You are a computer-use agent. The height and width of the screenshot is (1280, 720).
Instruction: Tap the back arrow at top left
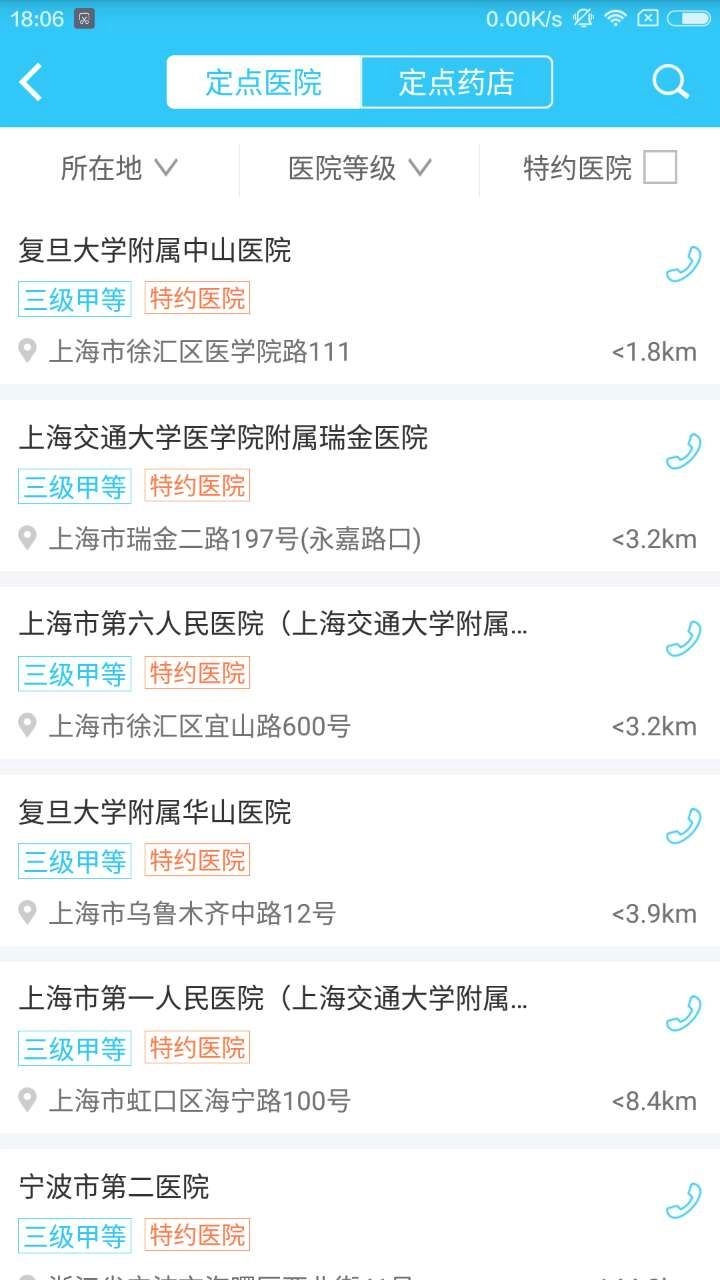pyautogui.click(x=30, y=80)
